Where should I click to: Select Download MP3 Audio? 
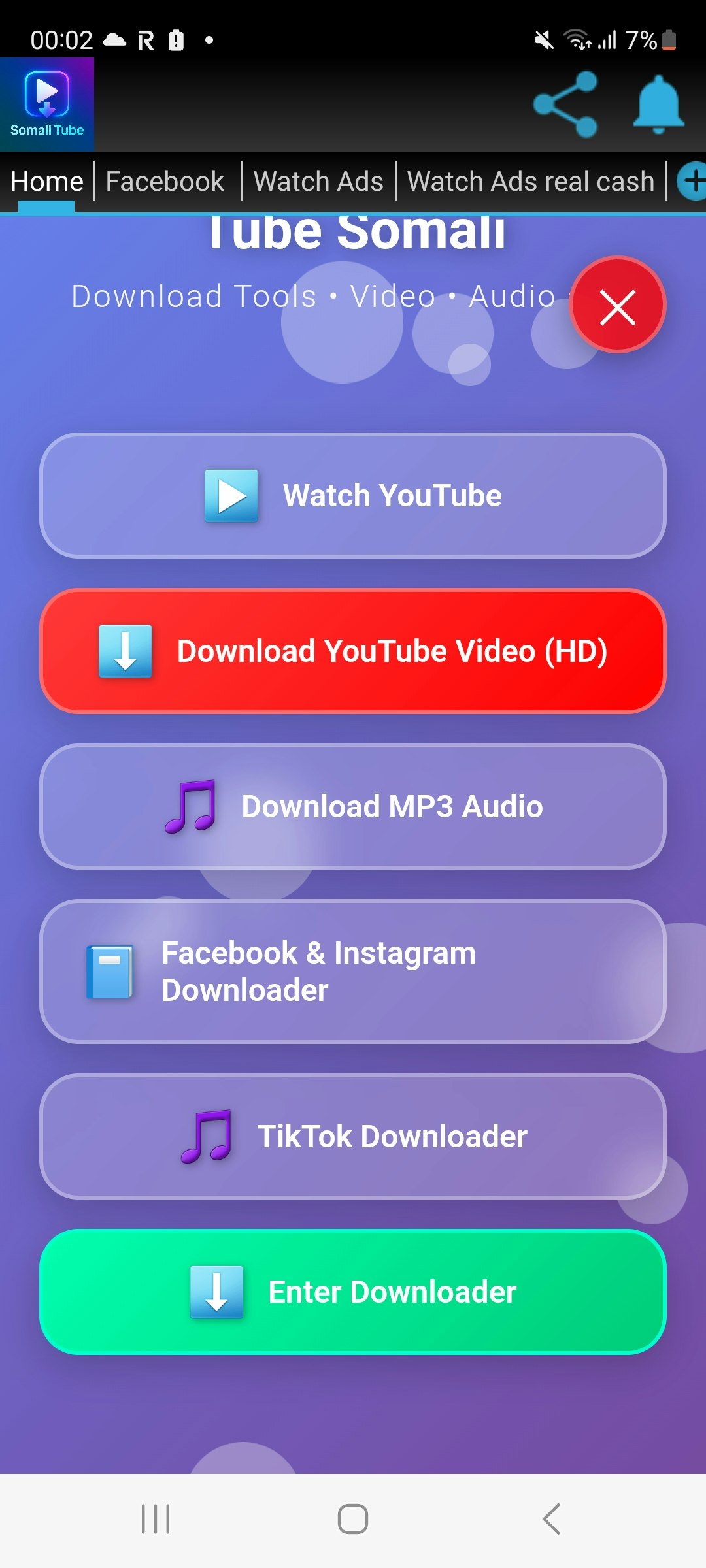[353, 807]
